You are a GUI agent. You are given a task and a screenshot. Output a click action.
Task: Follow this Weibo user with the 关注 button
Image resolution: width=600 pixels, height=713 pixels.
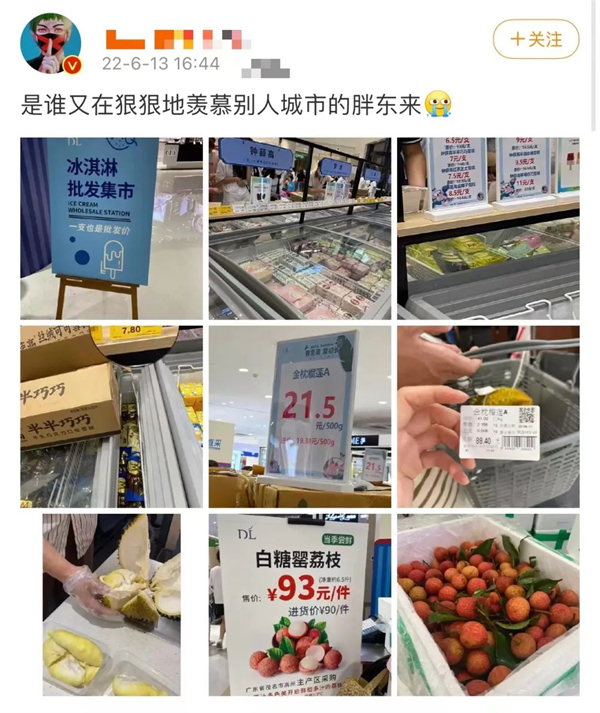[x=535, y=40]
